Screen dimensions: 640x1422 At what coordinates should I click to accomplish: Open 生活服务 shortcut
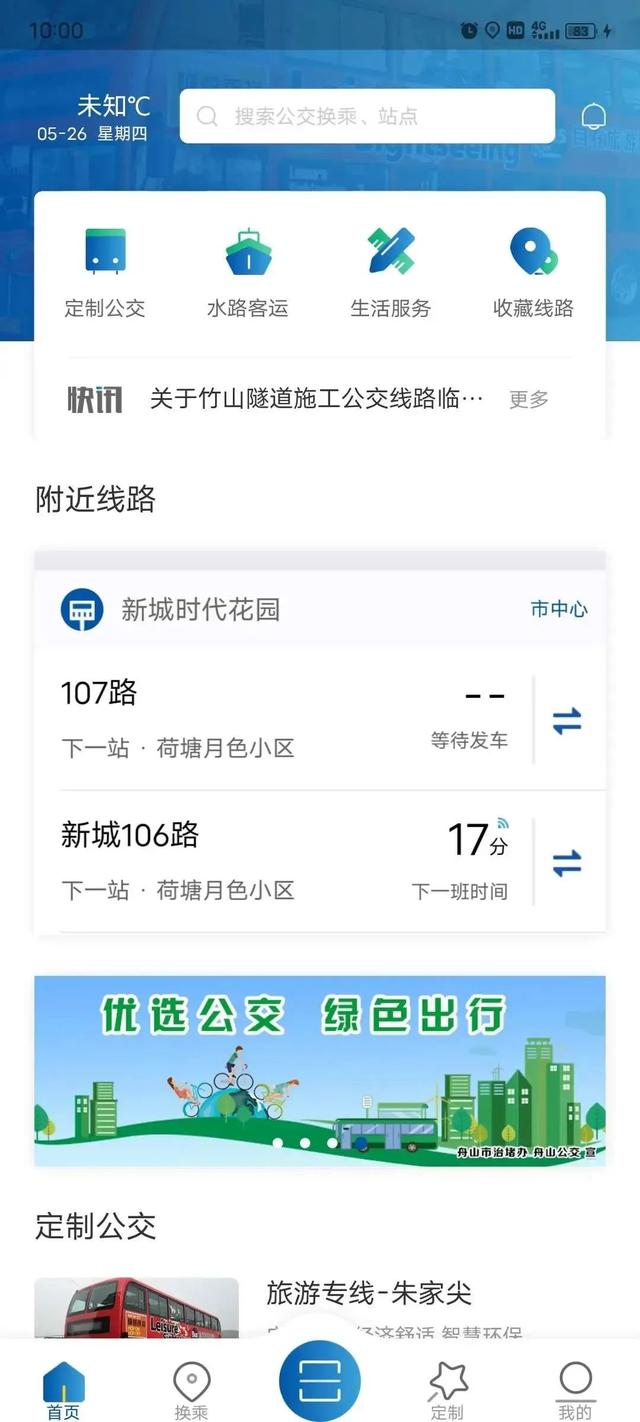pyautogui.click(x=390, y=272)
